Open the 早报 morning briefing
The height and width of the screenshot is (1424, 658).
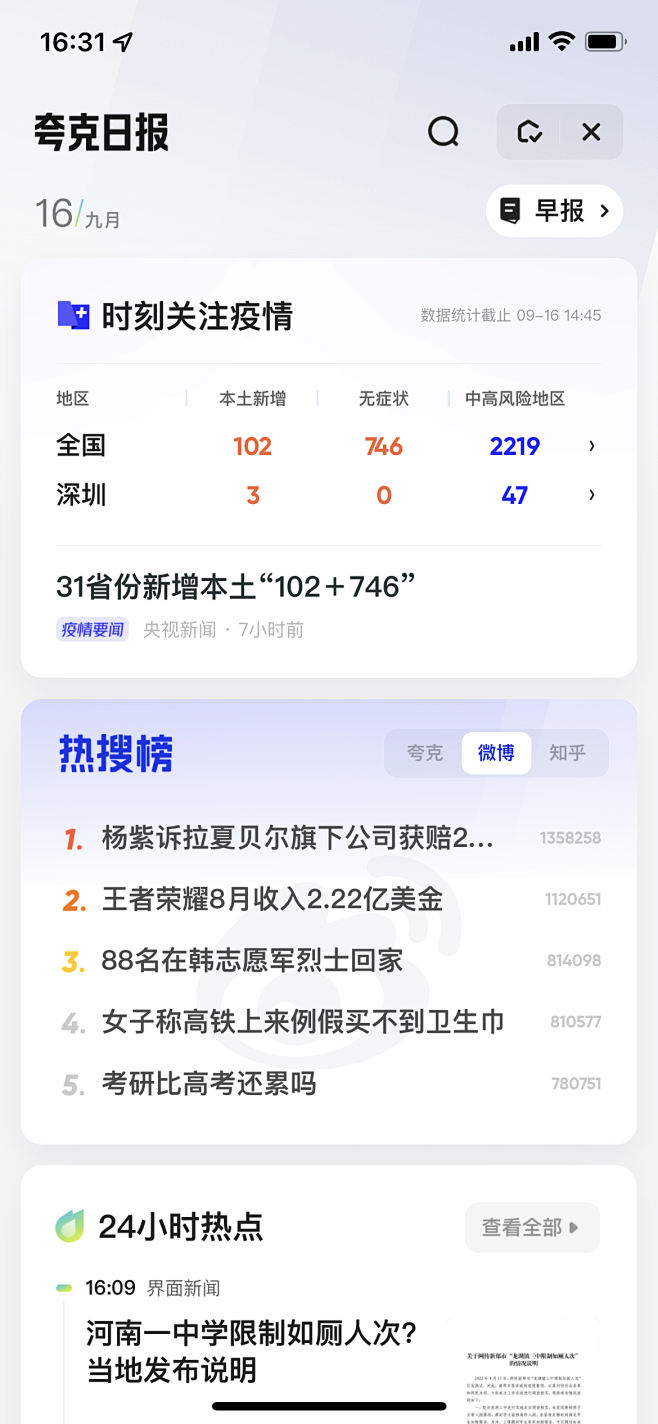[555, 211]
